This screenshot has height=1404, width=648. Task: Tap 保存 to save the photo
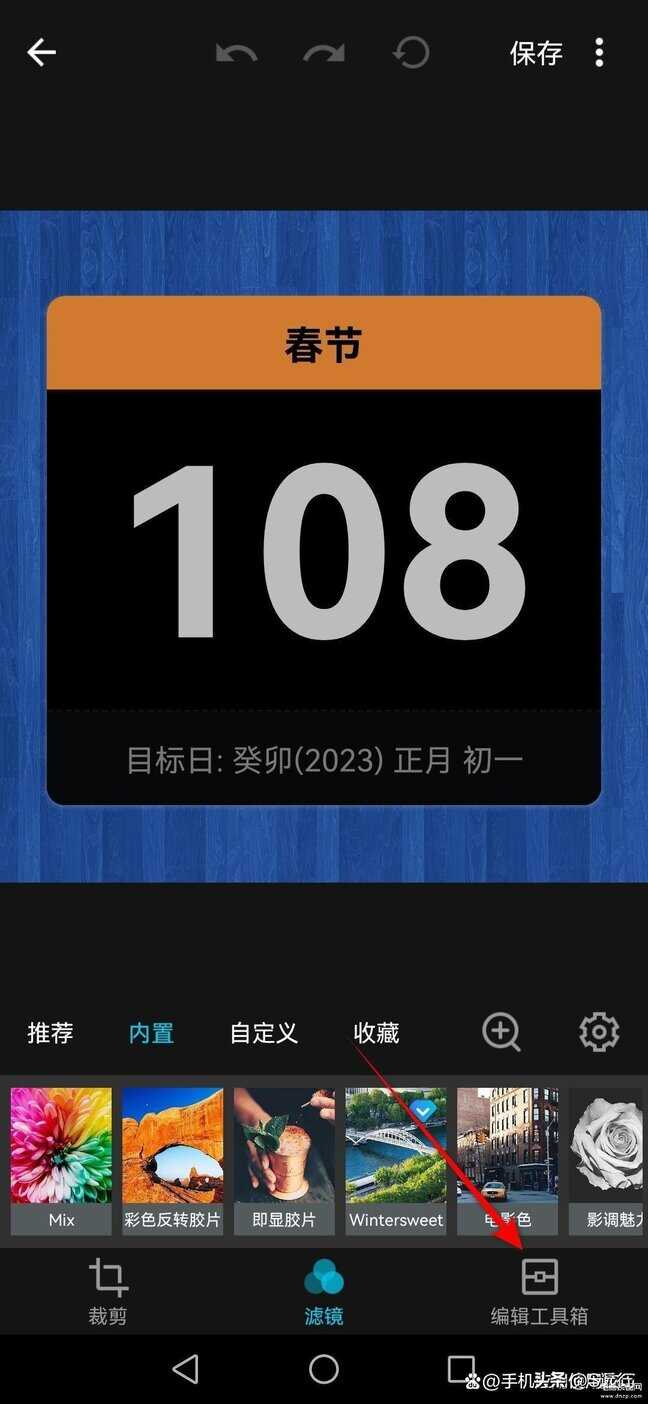click(x=536, y=52)
